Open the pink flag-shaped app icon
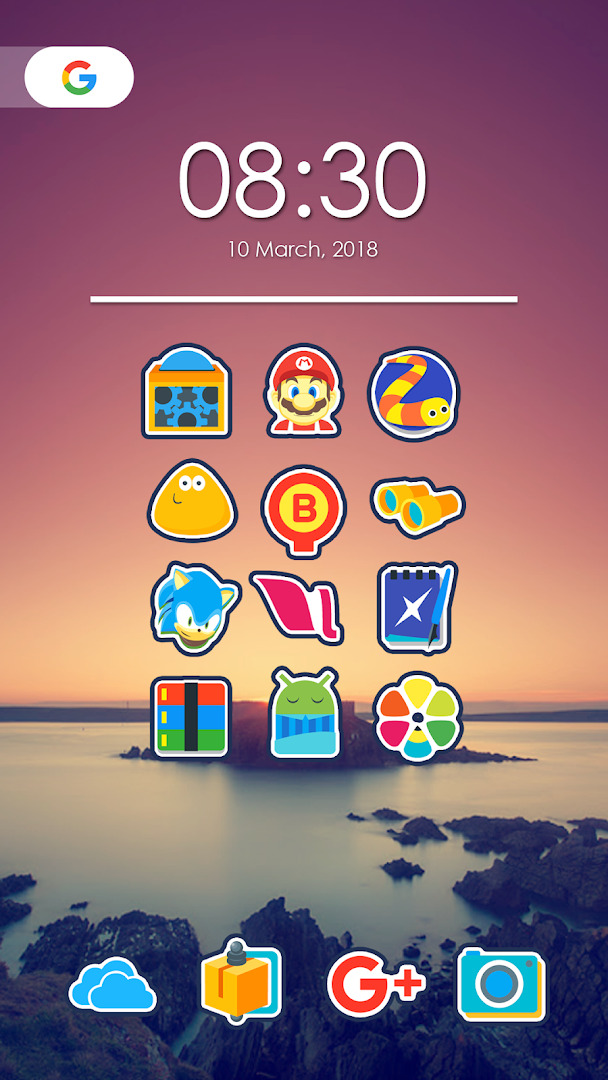 [x=299, y=606]
